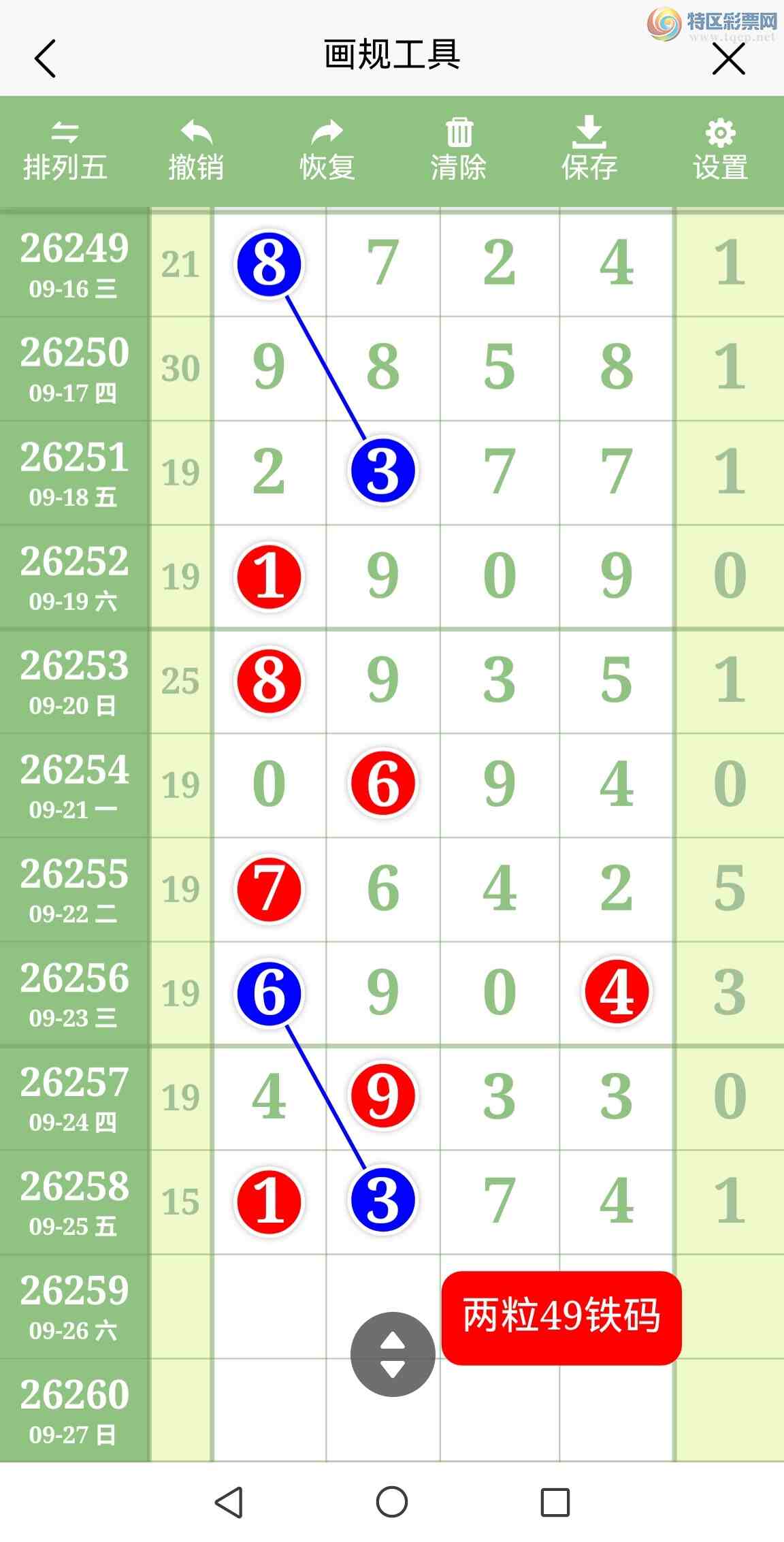Screen dimensions: 784x1542
Task: Tap red circled 9 in row 26257
Action: coord(382,1097)
